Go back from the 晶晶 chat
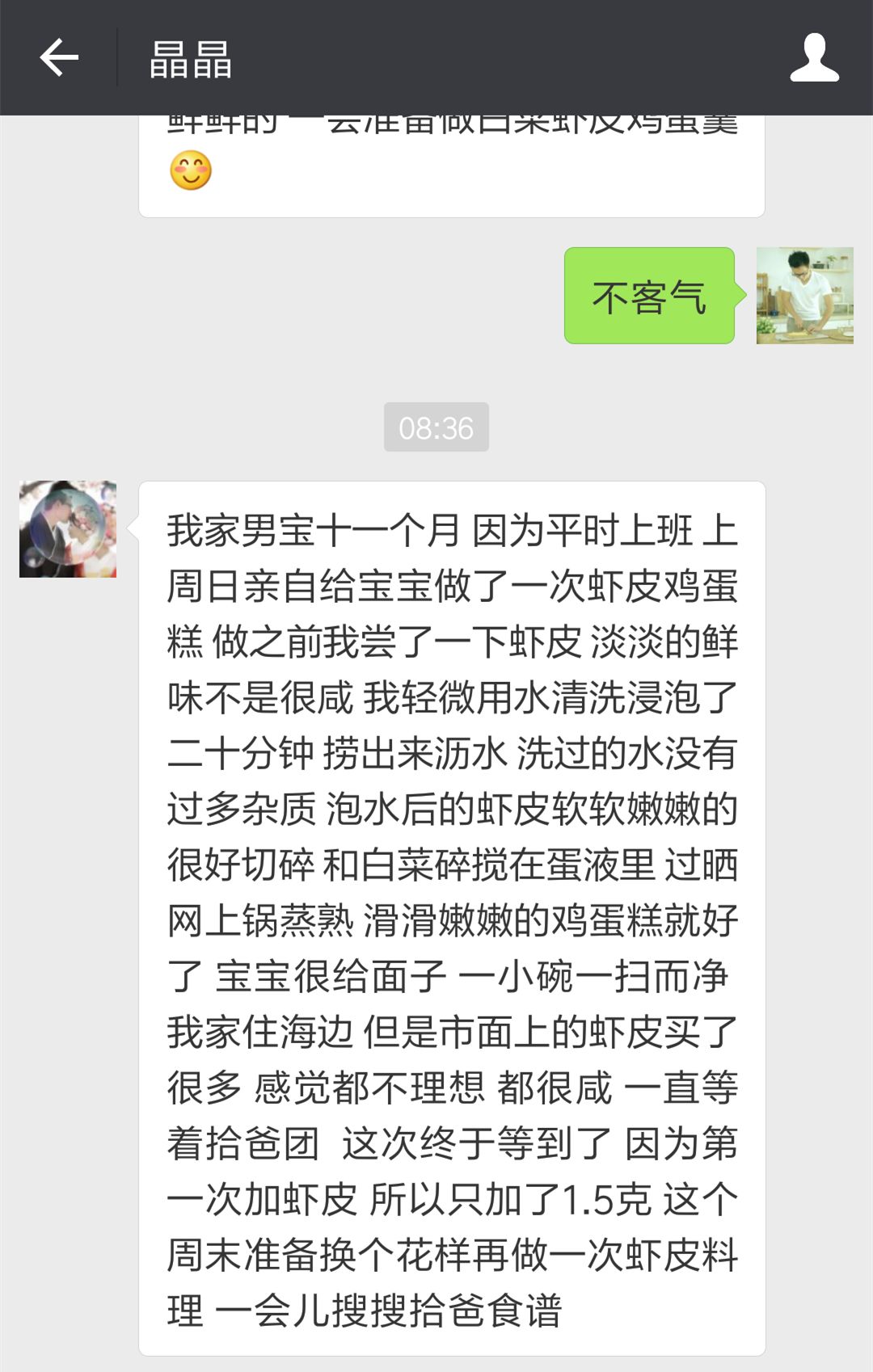The height and width of the screenshot is (1372, 873). [59, 58]
